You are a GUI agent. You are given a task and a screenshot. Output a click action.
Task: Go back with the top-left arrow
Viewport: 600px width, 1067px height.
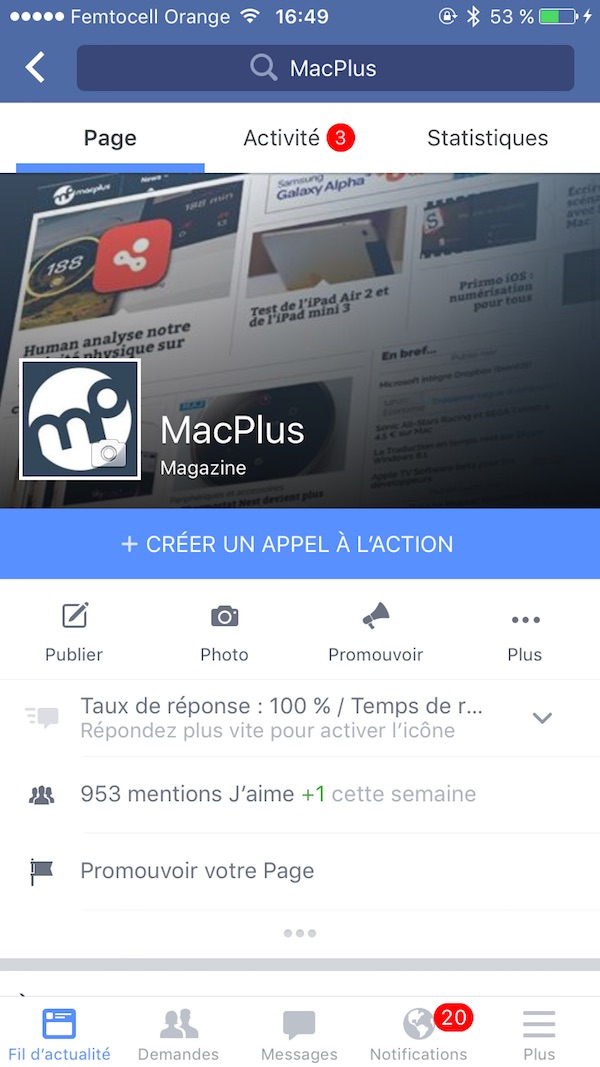(35, 68)
